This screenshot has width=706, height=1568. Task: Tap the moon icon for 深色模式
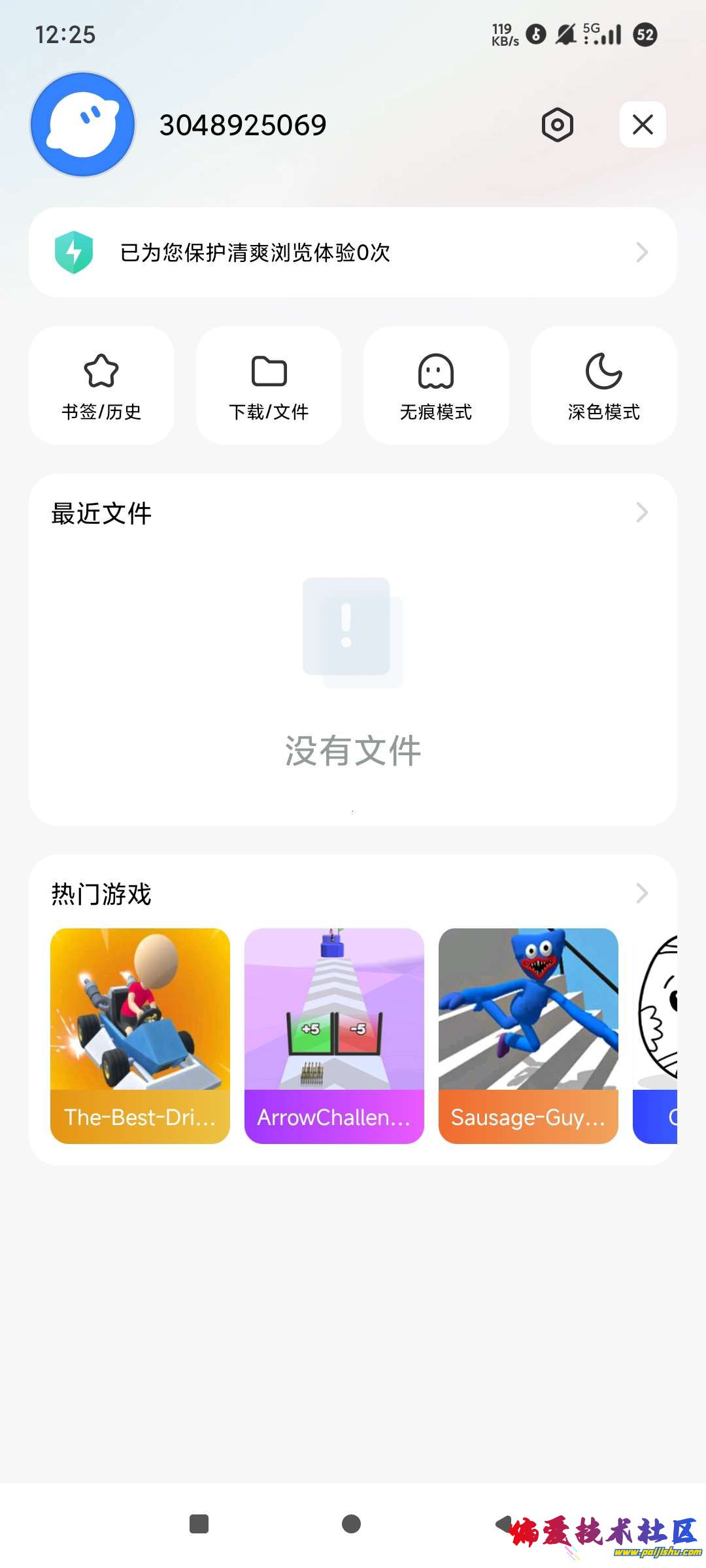tap(603, 371)
